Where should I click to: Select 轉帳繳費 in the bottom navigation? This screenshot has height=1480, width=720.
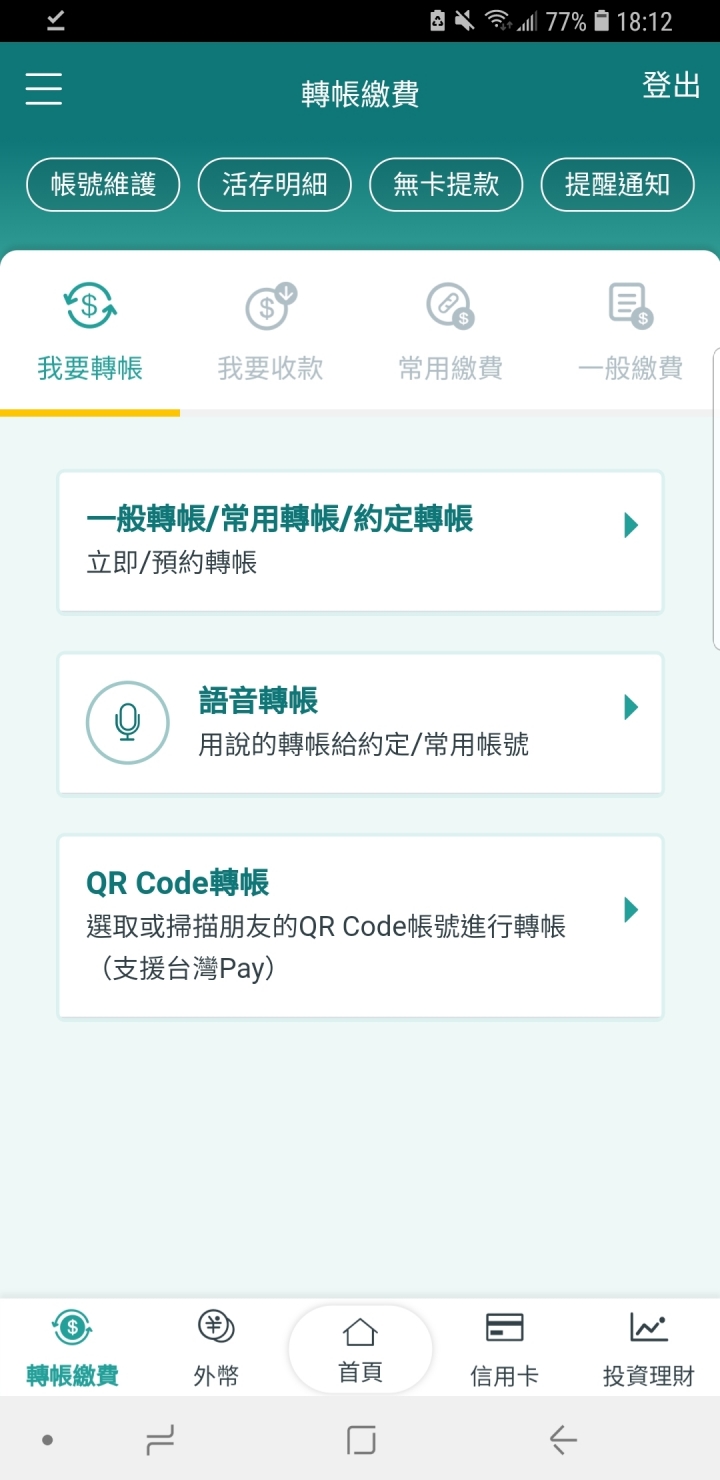tap(72, 1348)
